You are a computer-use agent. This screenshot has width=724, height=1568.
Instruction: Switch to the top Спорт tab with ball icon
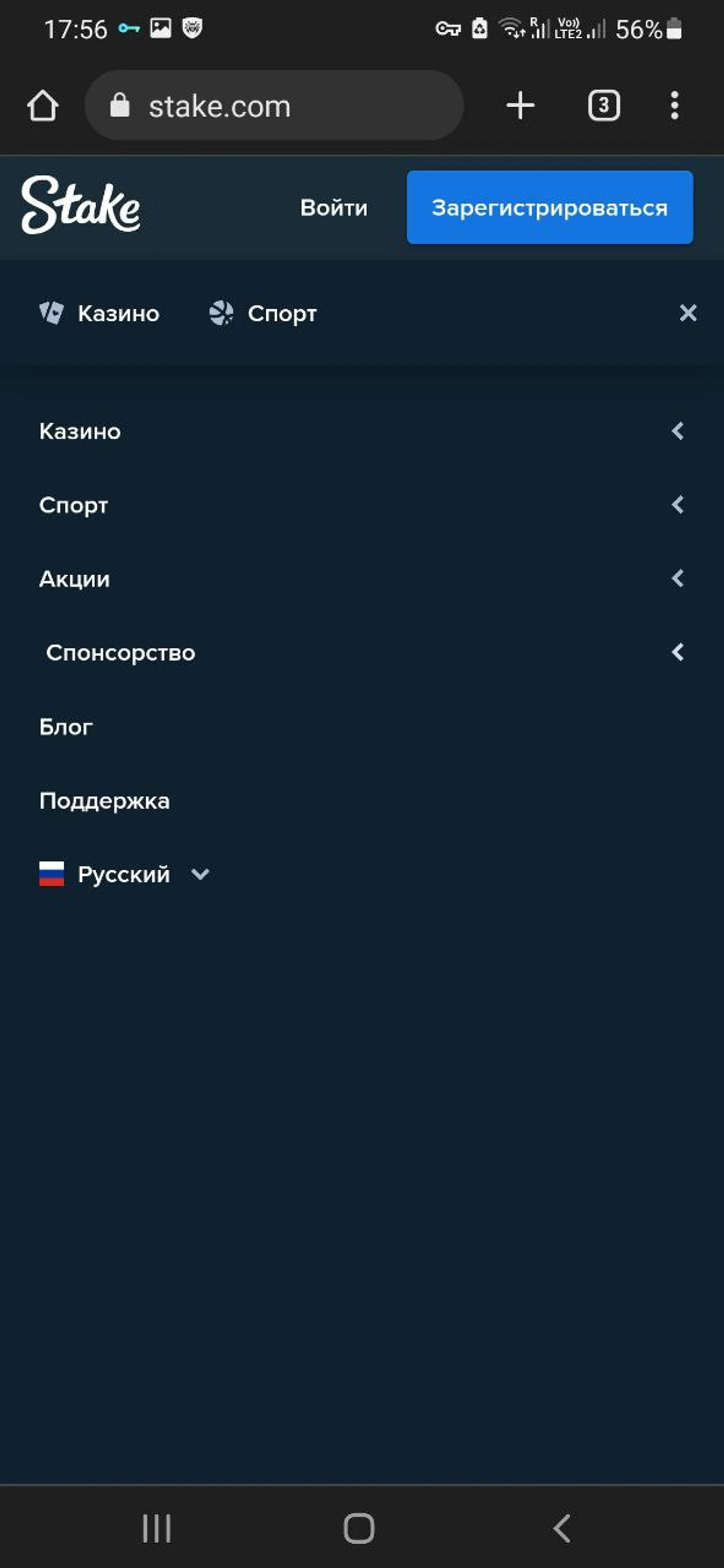[x=262, y=313]
